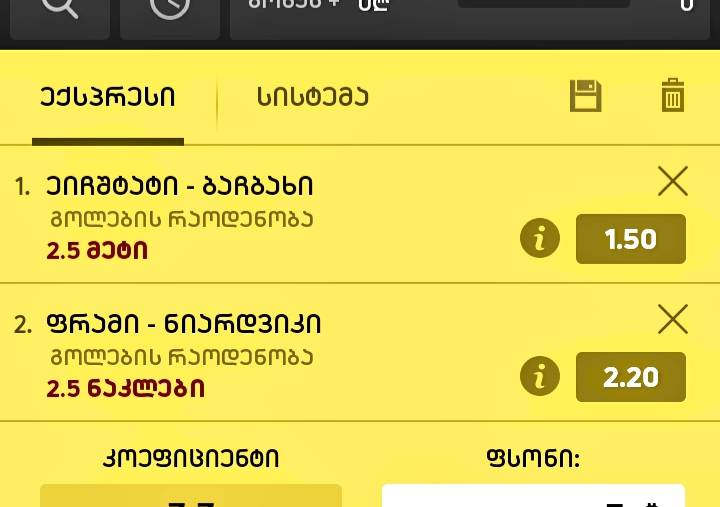720x507 pixels.
Task: Switch to the სისტემა tab
Action: pos(313,98)
